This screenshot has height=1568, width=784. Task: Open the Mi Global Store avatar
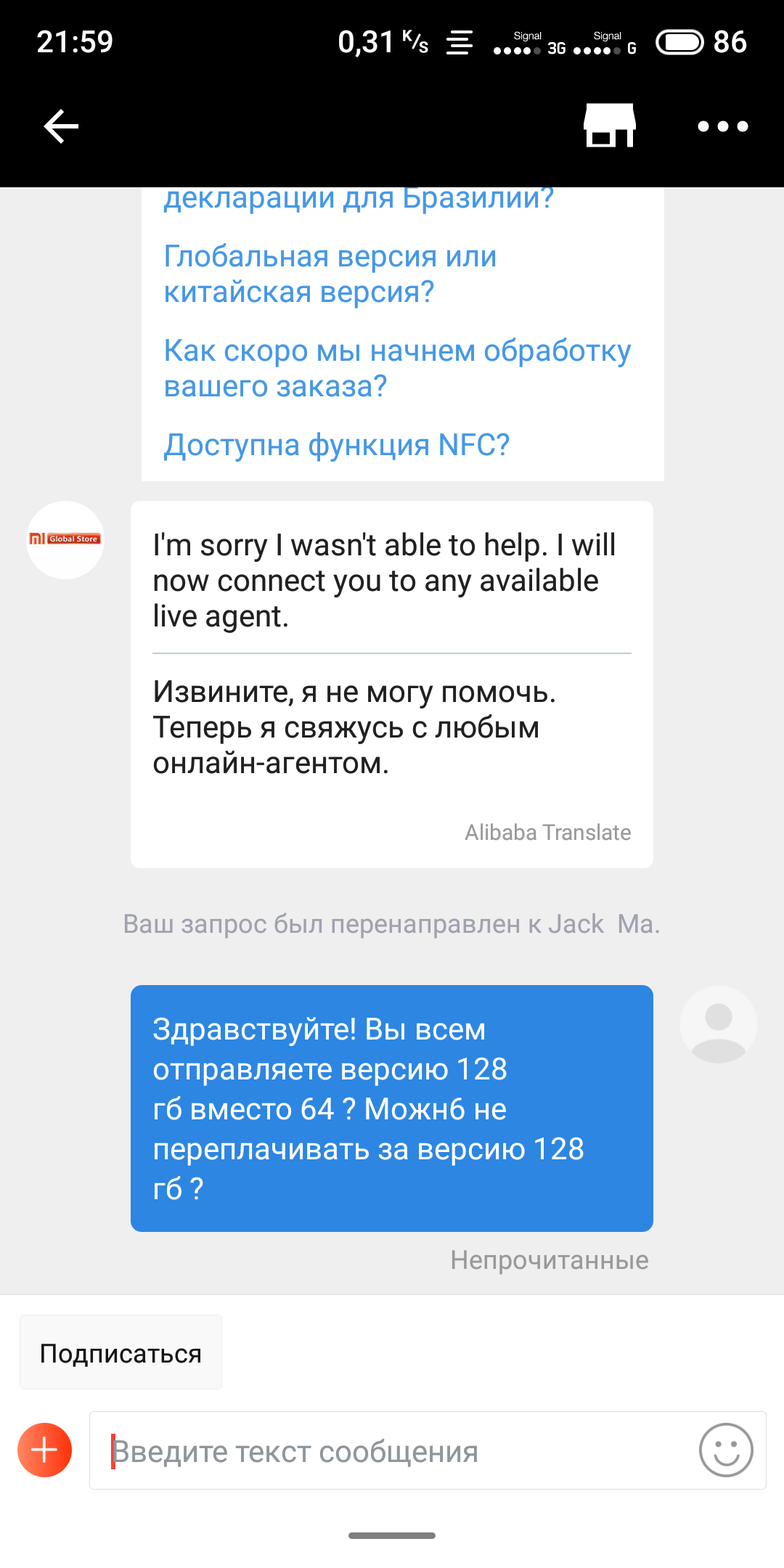click(65, 540)
